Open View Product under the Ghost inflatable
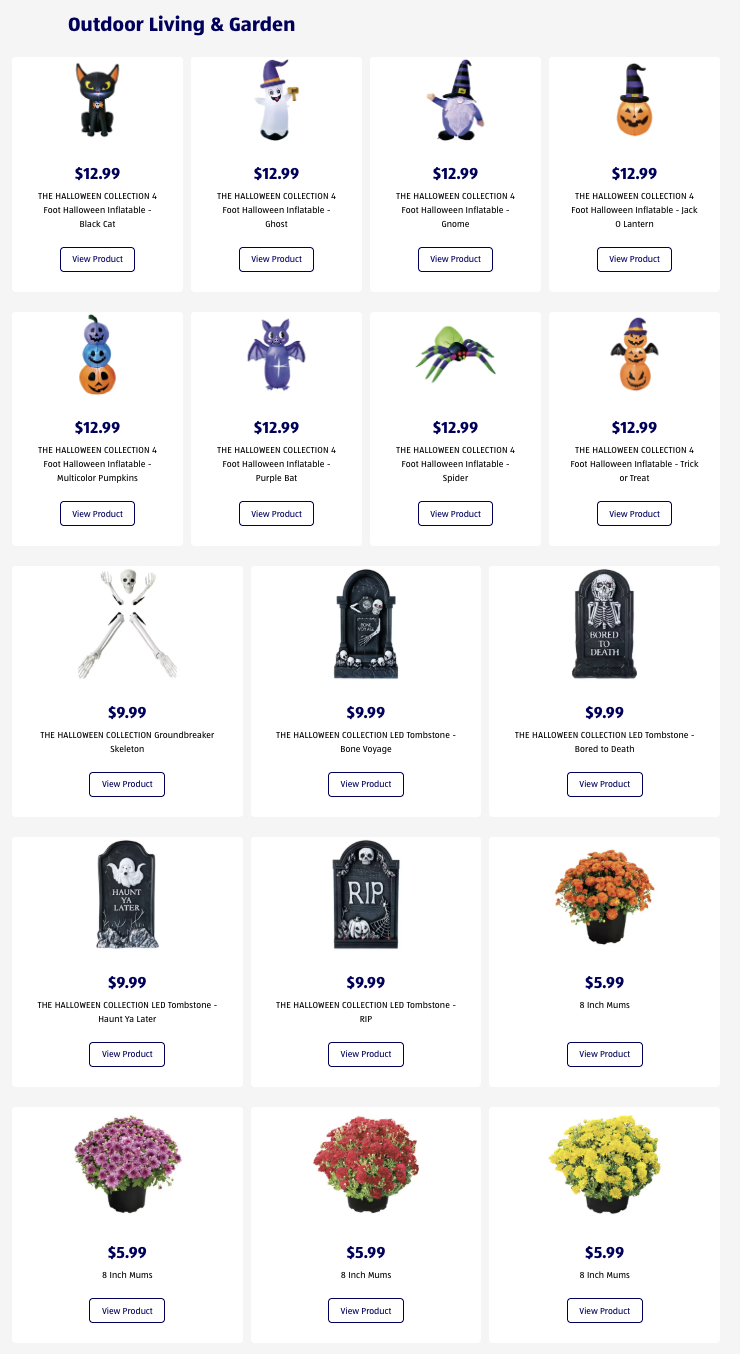This screenshot has height=1354, width=740. click(276, 259)
